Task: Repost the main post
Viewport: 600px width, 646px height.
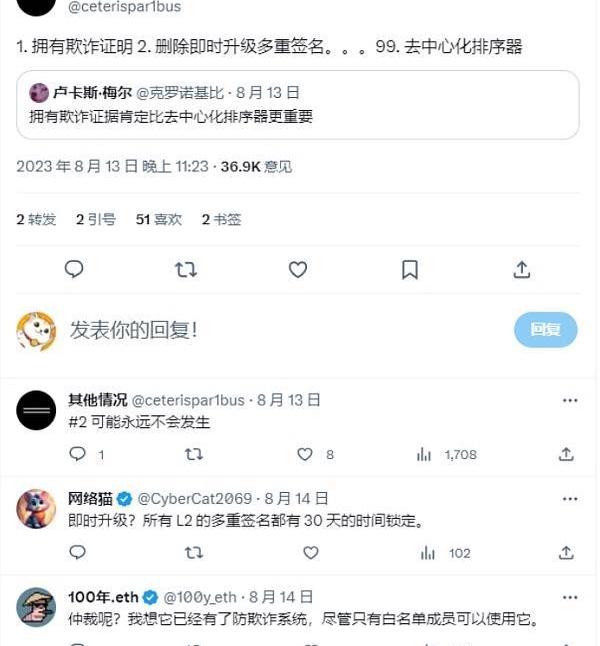Action: coord(185,269)
